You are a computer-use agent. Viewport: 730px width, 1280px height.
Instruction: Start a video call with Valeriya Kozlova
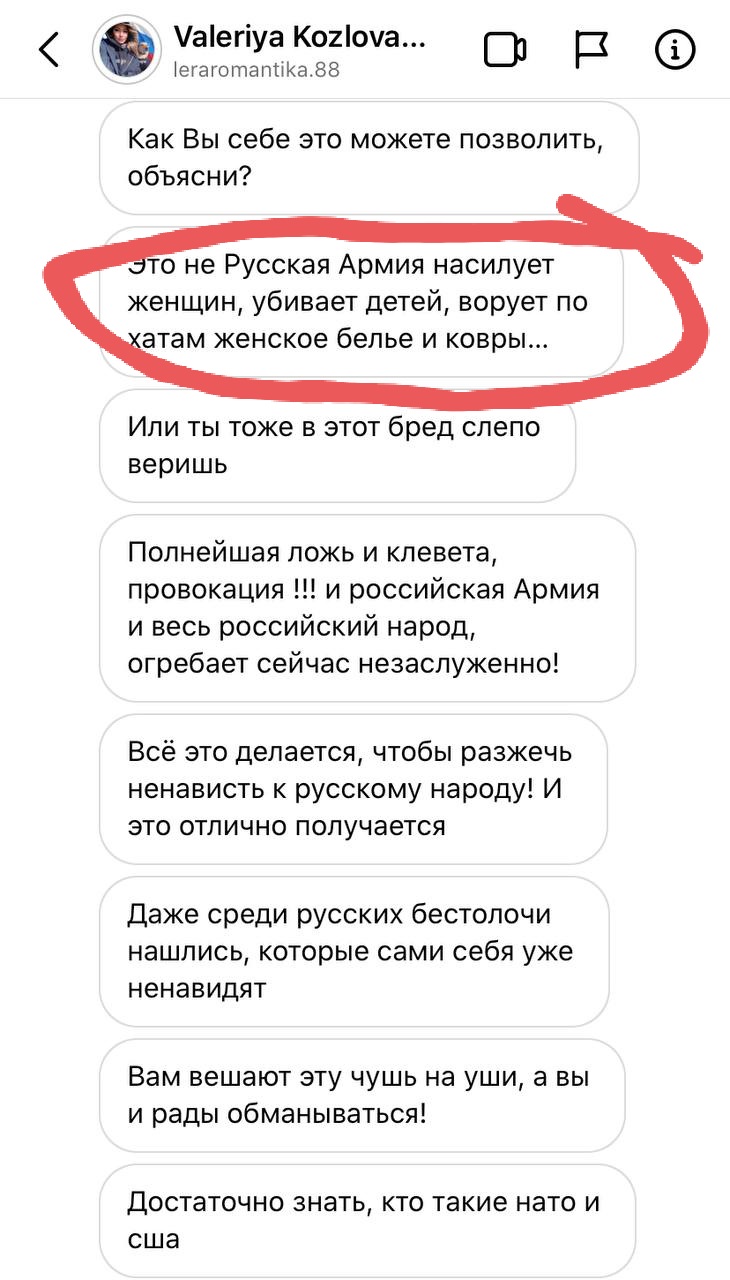click(x=505, y=49)
